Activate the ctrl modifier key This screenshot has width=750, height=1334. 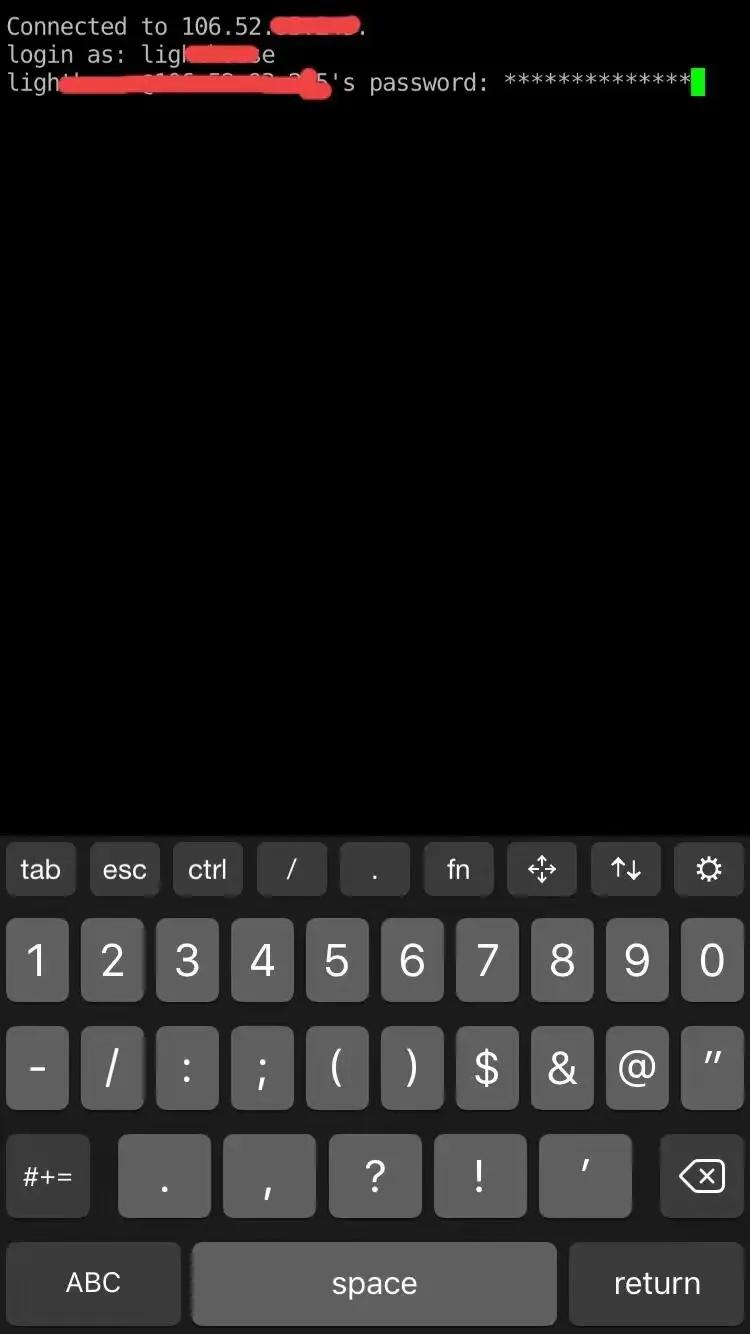208,869
